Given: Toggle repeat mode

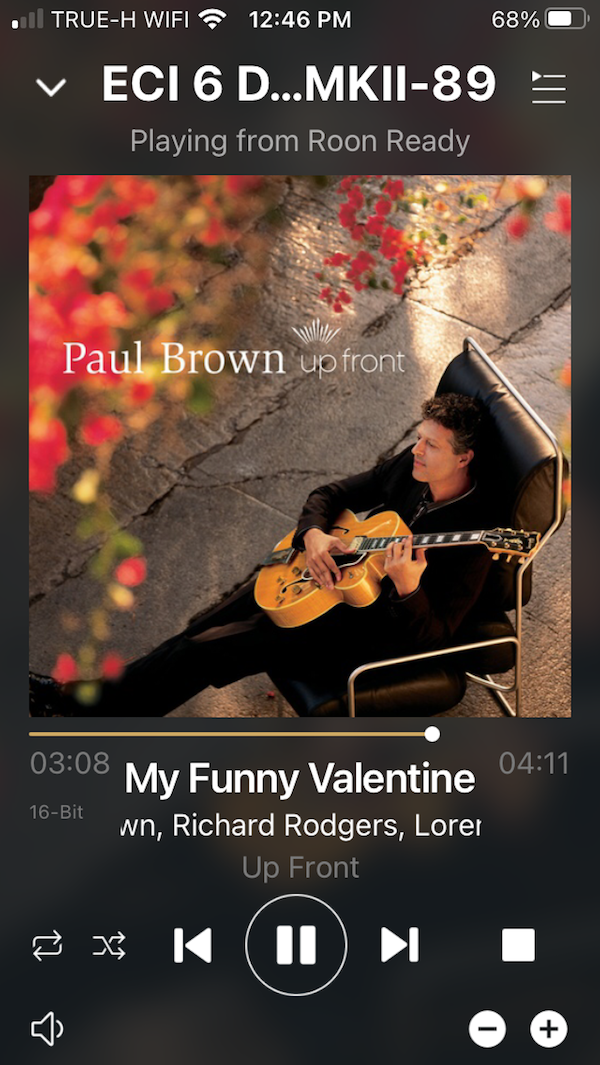Looking at the screenshot, I should [x=47, y=946].
